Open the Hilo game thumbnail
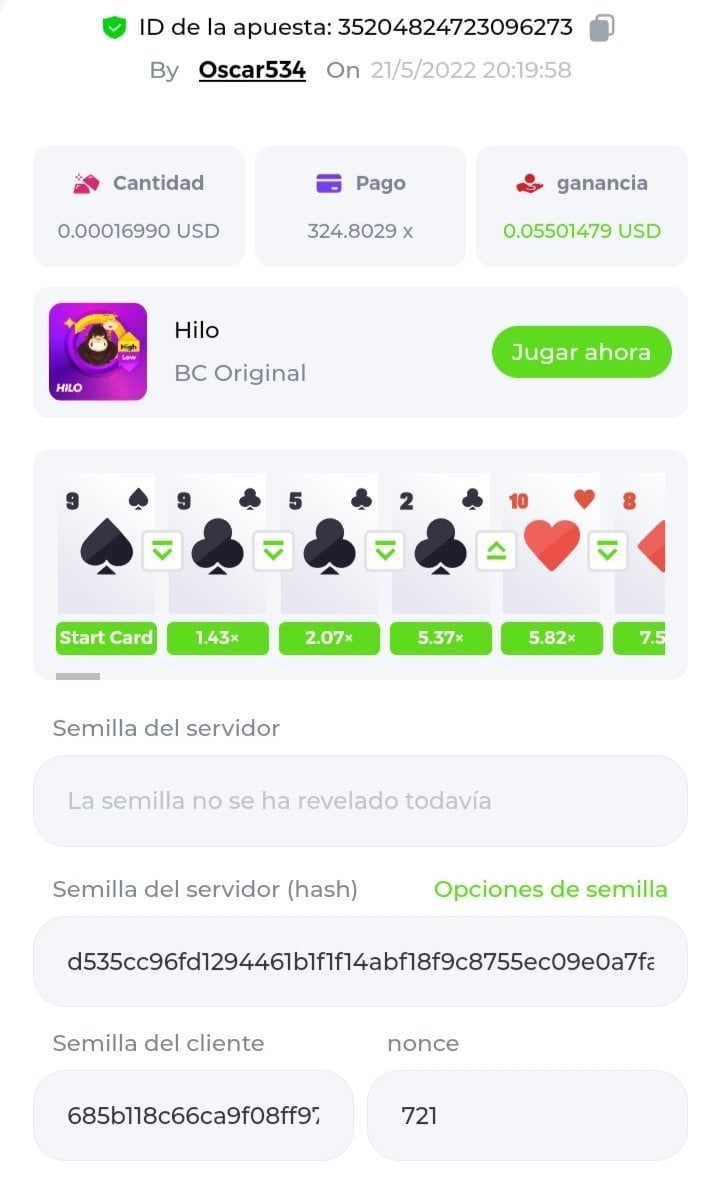The height and width of the screenshot is (1182, 709). click(x=98, y=352)
